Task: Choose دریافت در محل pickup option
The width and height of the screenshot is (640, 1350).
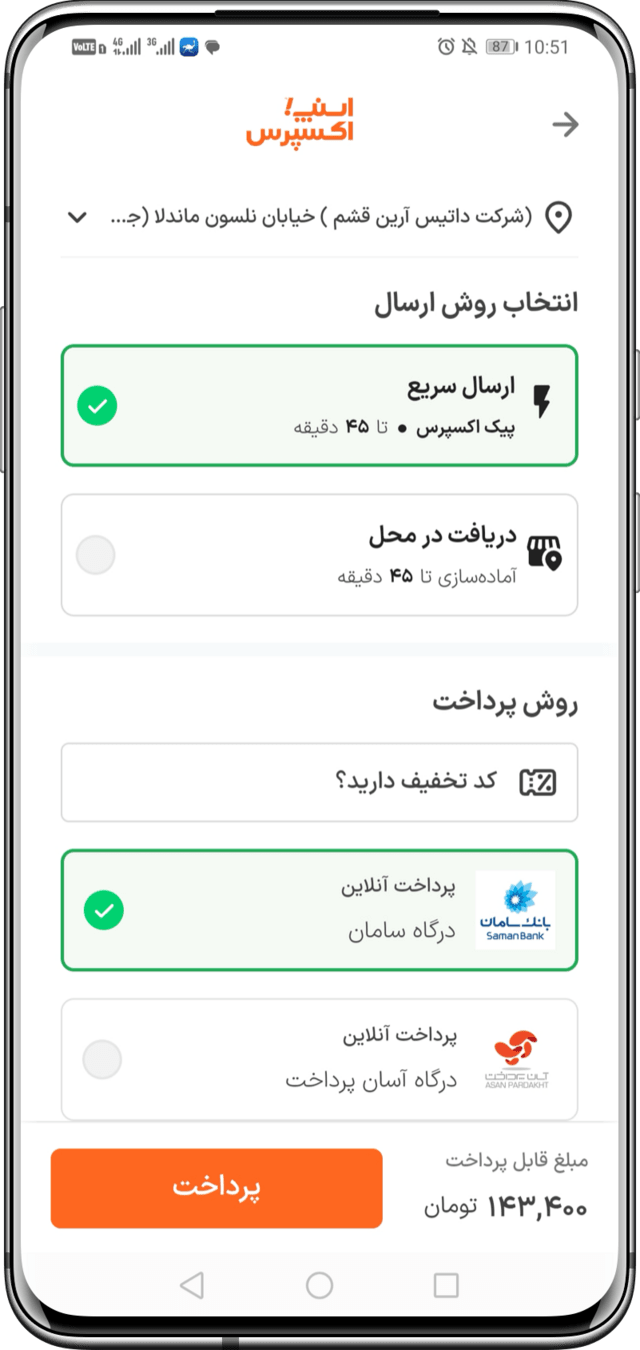Action: click(319, 554)
